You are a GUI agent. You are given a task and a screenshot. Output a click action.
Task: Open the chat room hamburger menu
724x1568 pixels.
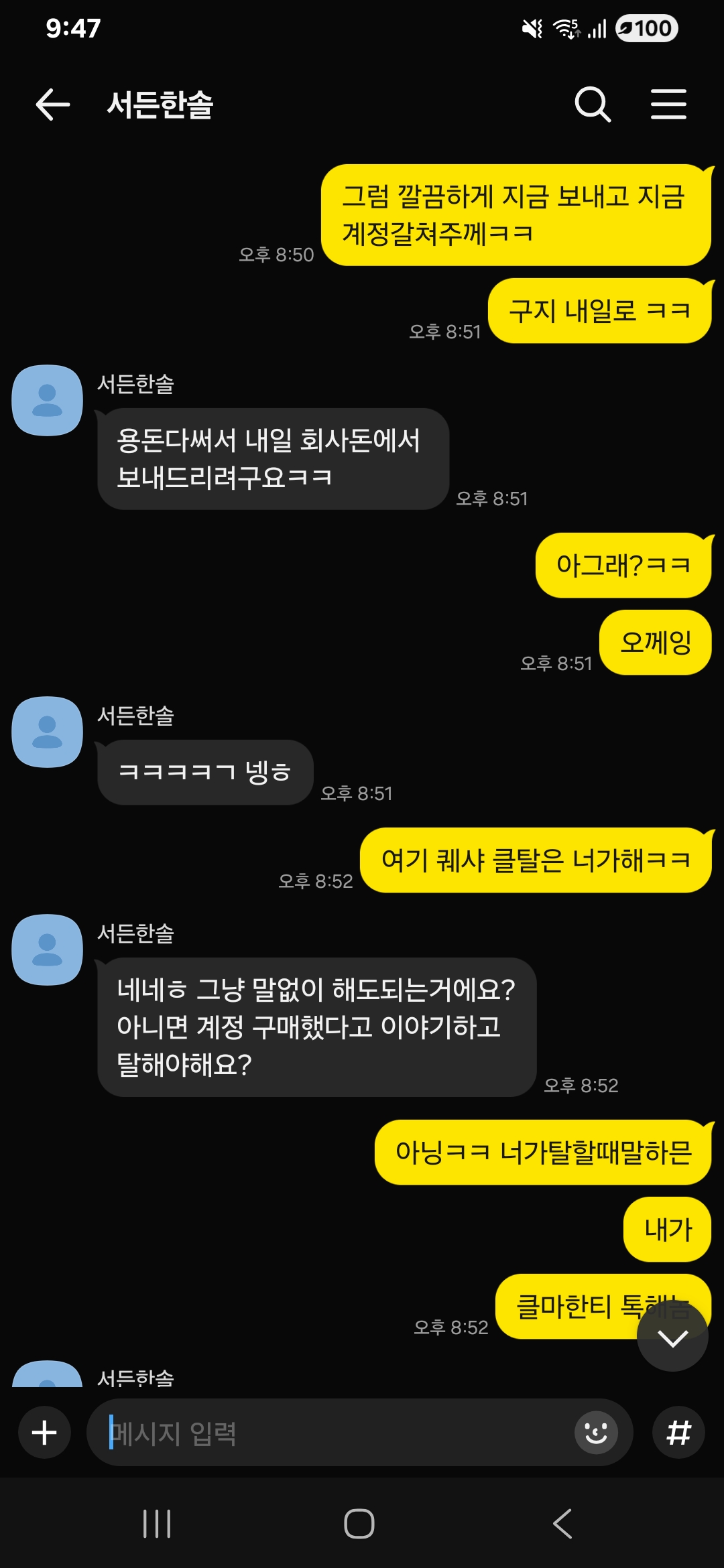click(668, 105)
